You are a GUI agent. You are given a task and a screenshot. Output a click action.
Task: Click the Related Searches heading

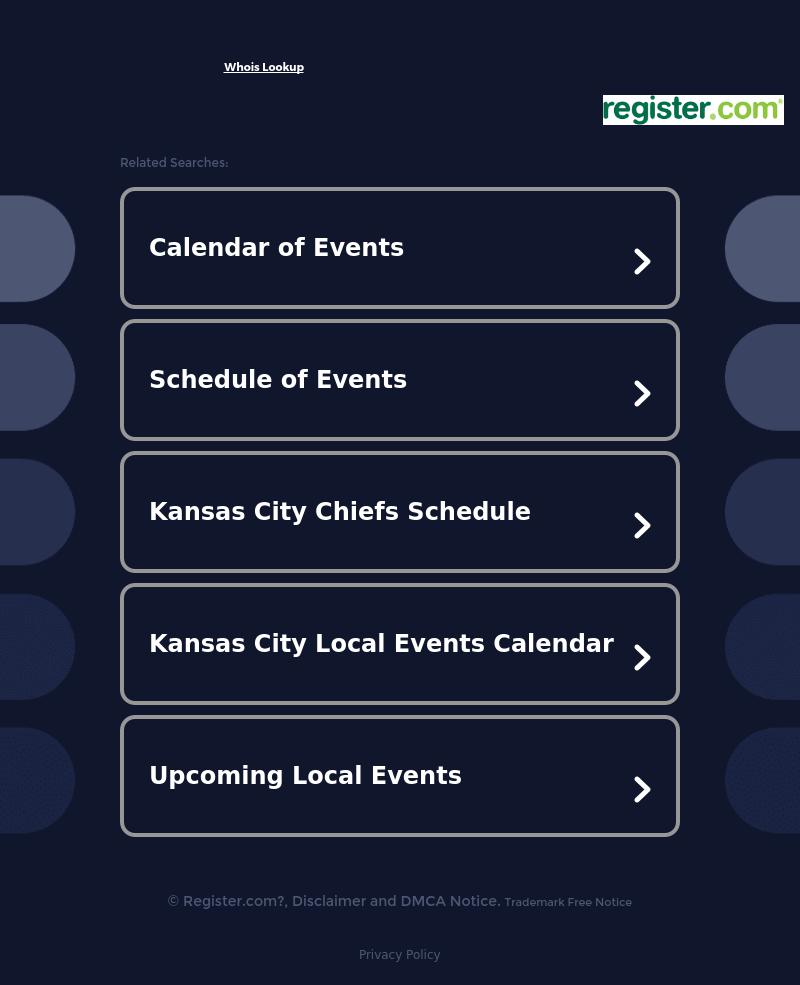pos(174,162)
